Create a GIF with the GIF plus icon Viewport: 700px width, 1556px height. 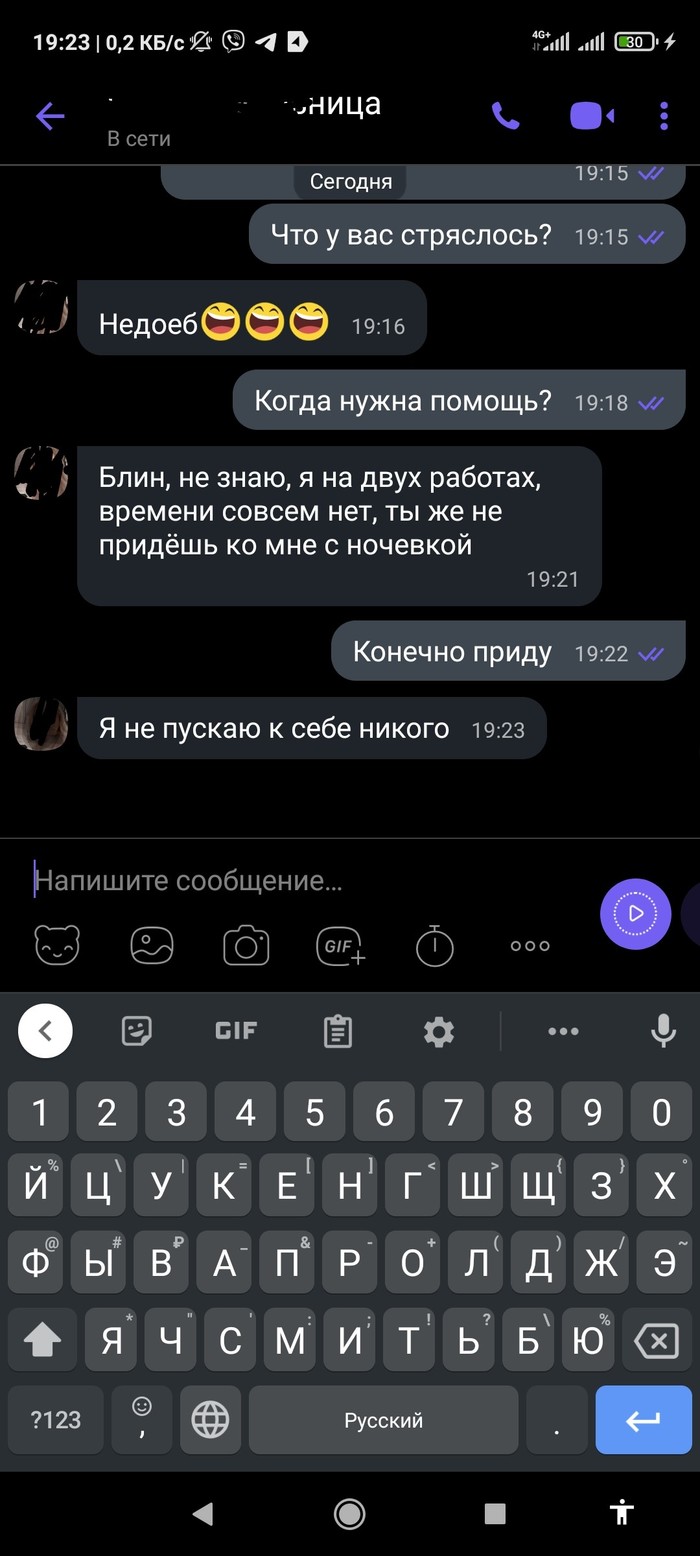340,945
